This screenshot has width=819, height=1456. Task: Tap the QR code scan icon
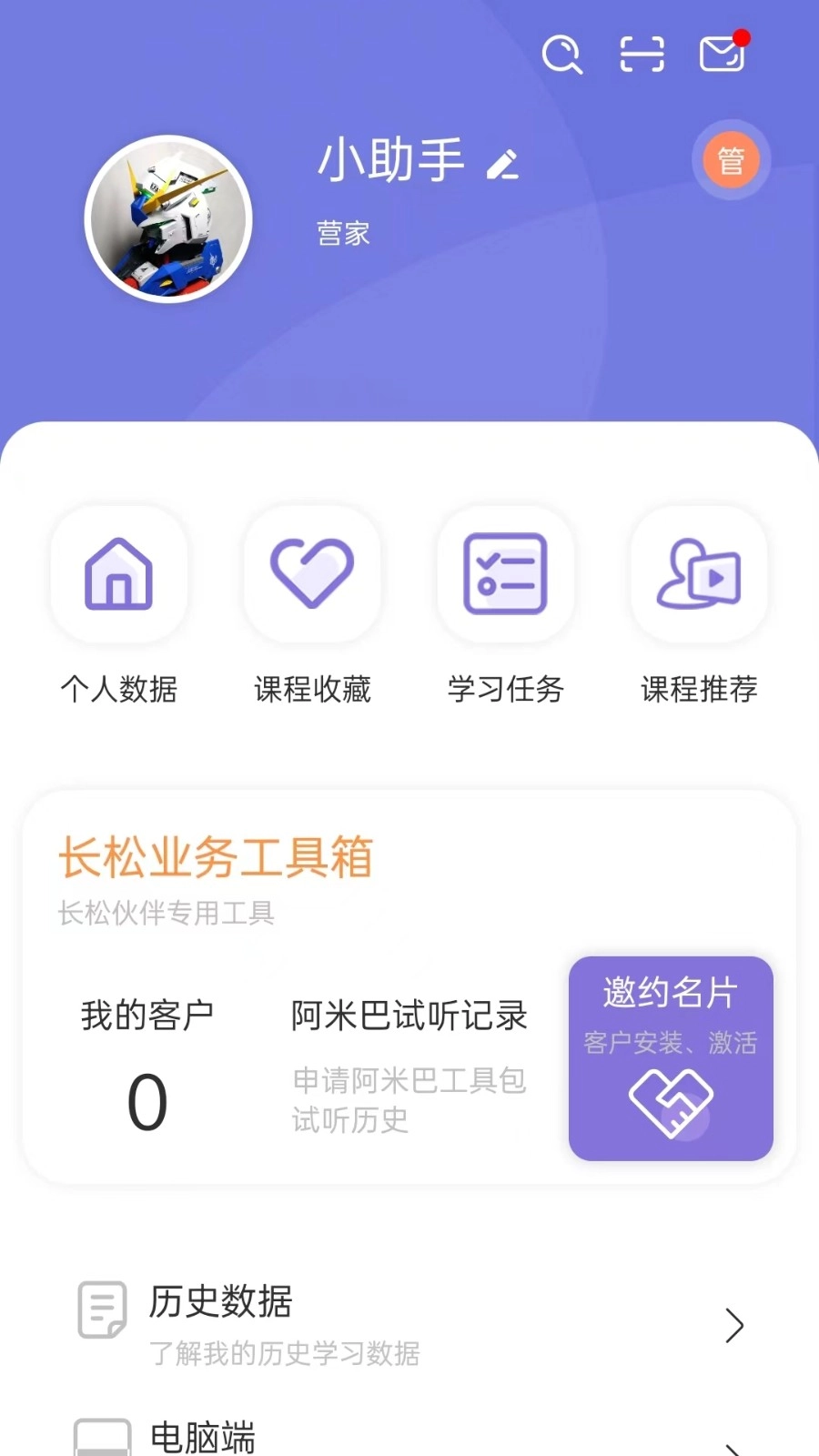click(x=642, y=55)
